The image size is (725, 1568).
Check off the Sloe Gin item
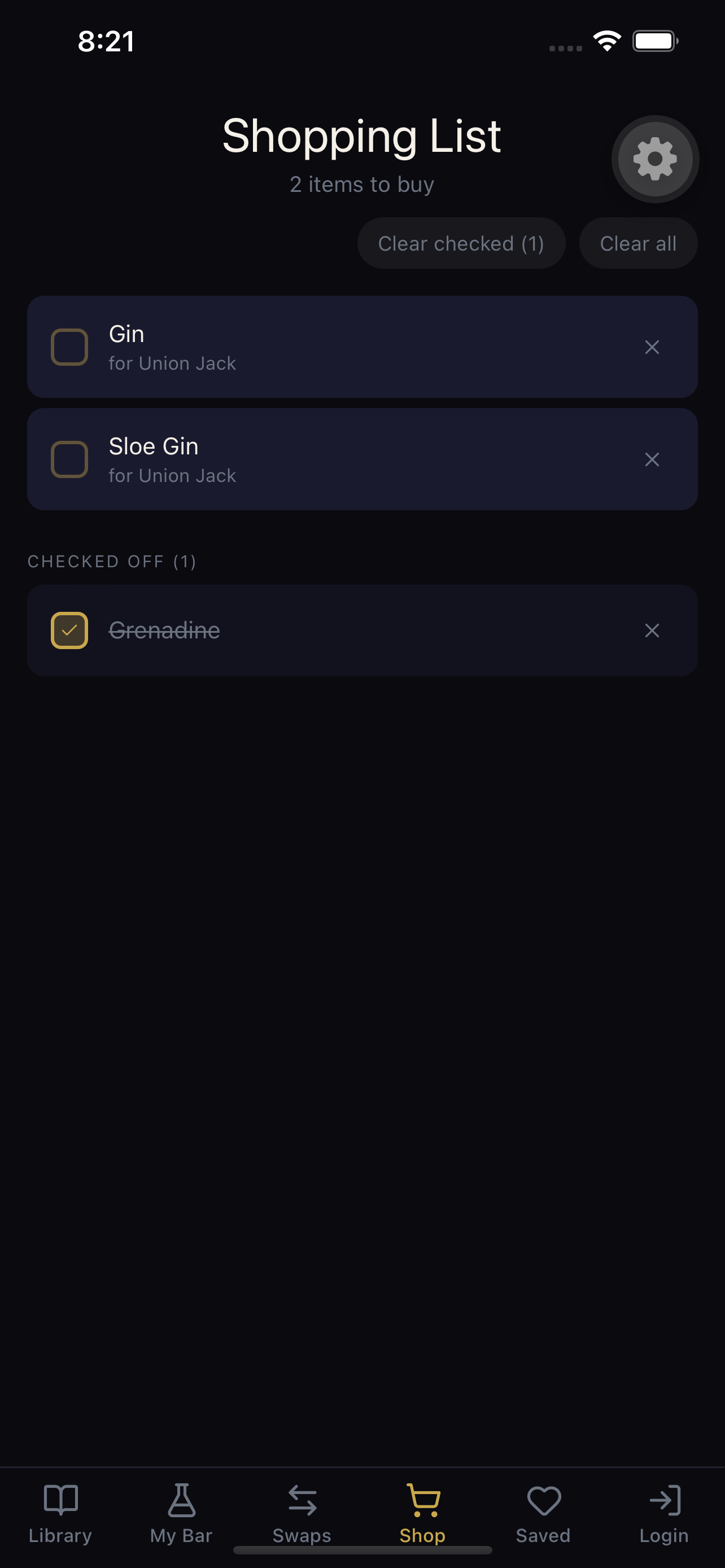click(x=69, y=459)
